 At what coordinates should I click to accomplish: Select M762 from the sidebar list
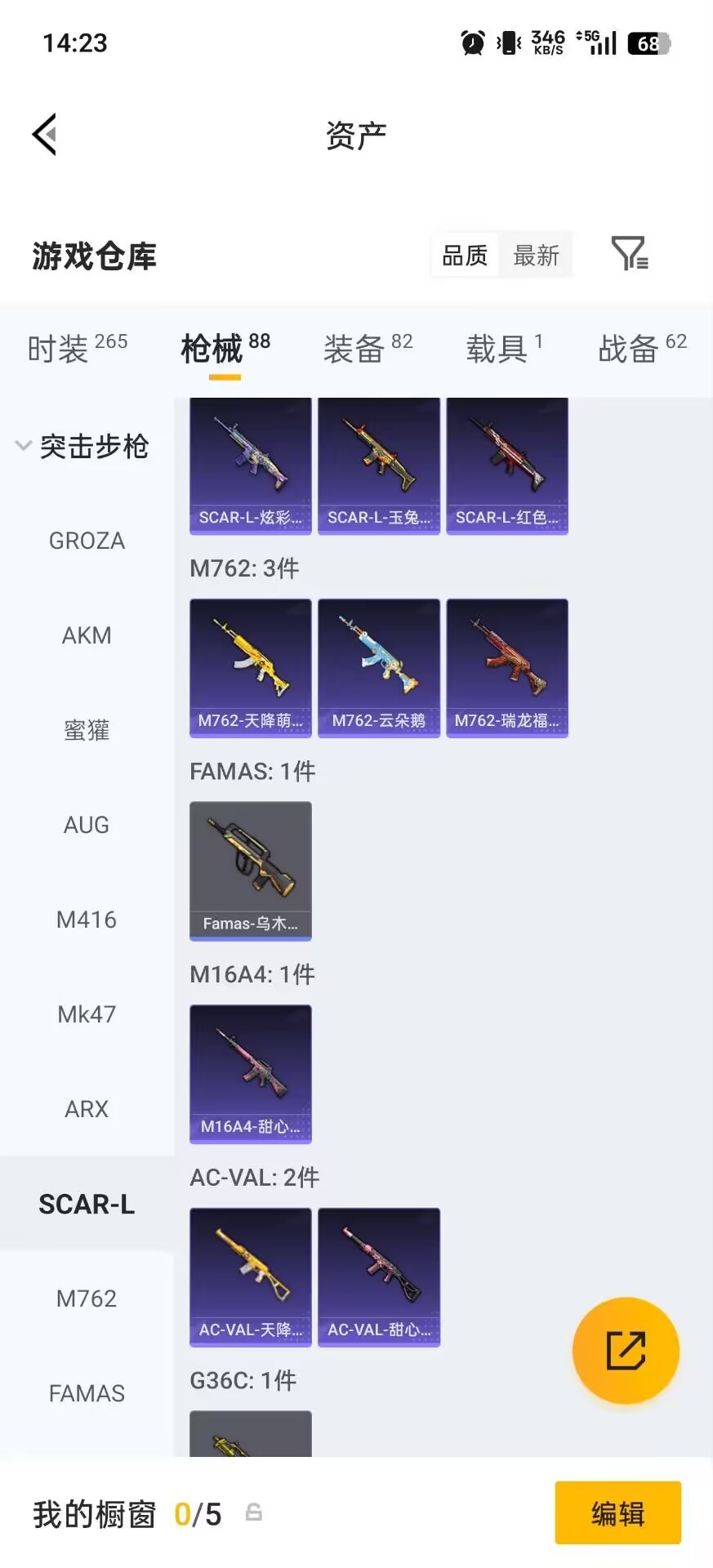click(x=87, y=1298)
